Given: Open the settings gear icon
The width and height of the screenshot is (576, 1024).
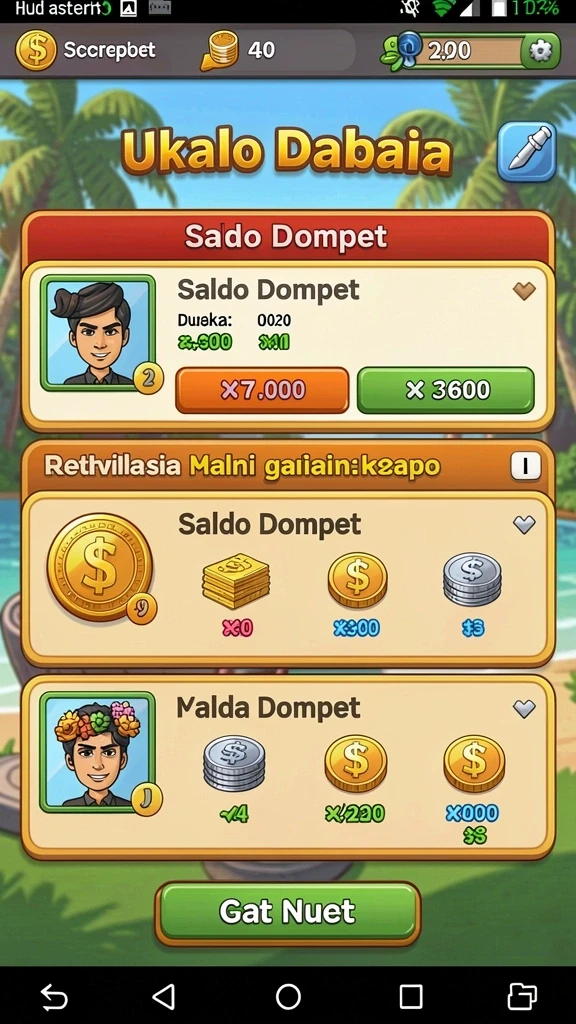Looking at the screenshot, I should click(541, 50).
